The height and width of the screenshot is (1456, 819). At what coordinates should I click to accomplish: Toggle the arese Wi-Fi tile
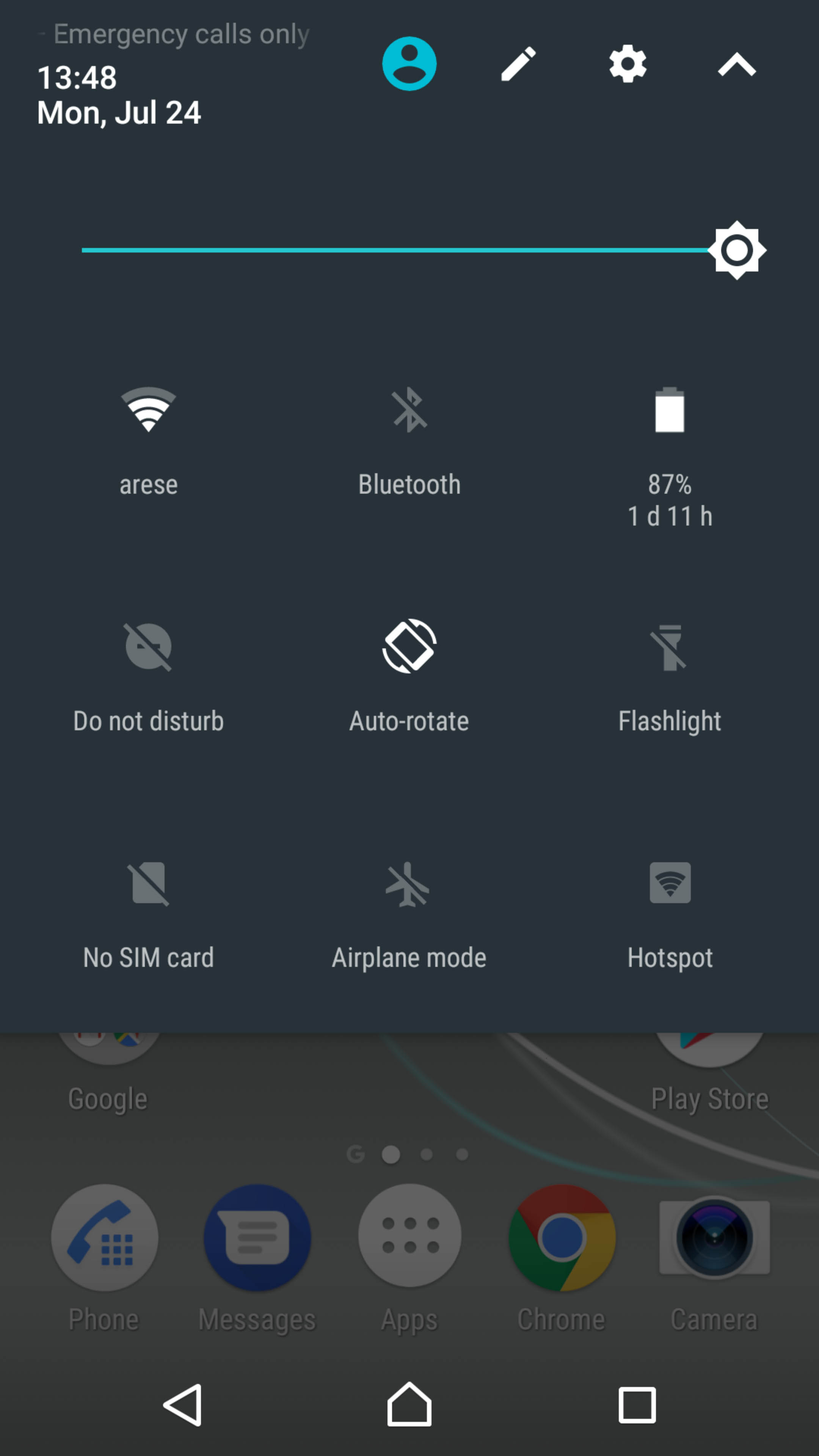[149, 441]
